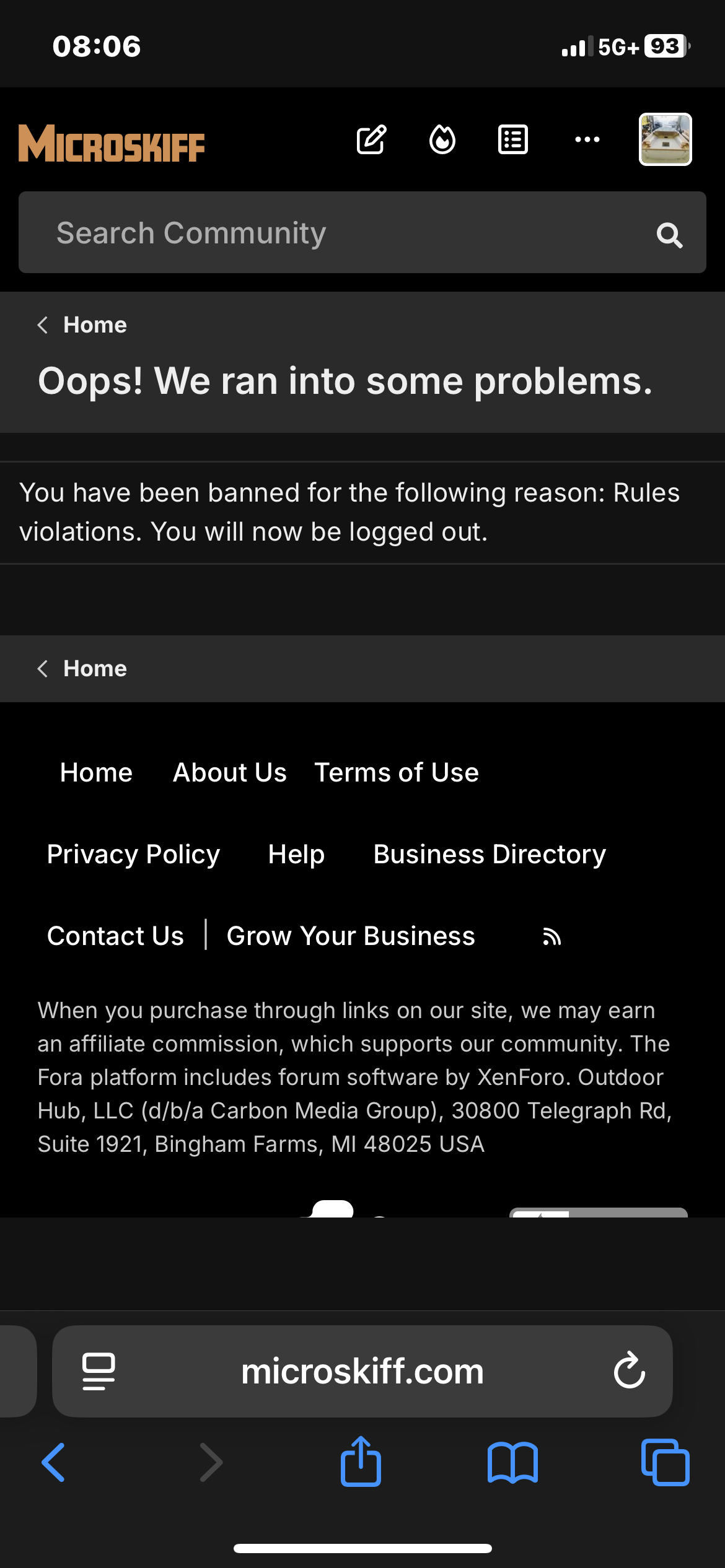Open Contact Us
The height and width of the screenshot is (1568, 725).
(x=115, y=936)
